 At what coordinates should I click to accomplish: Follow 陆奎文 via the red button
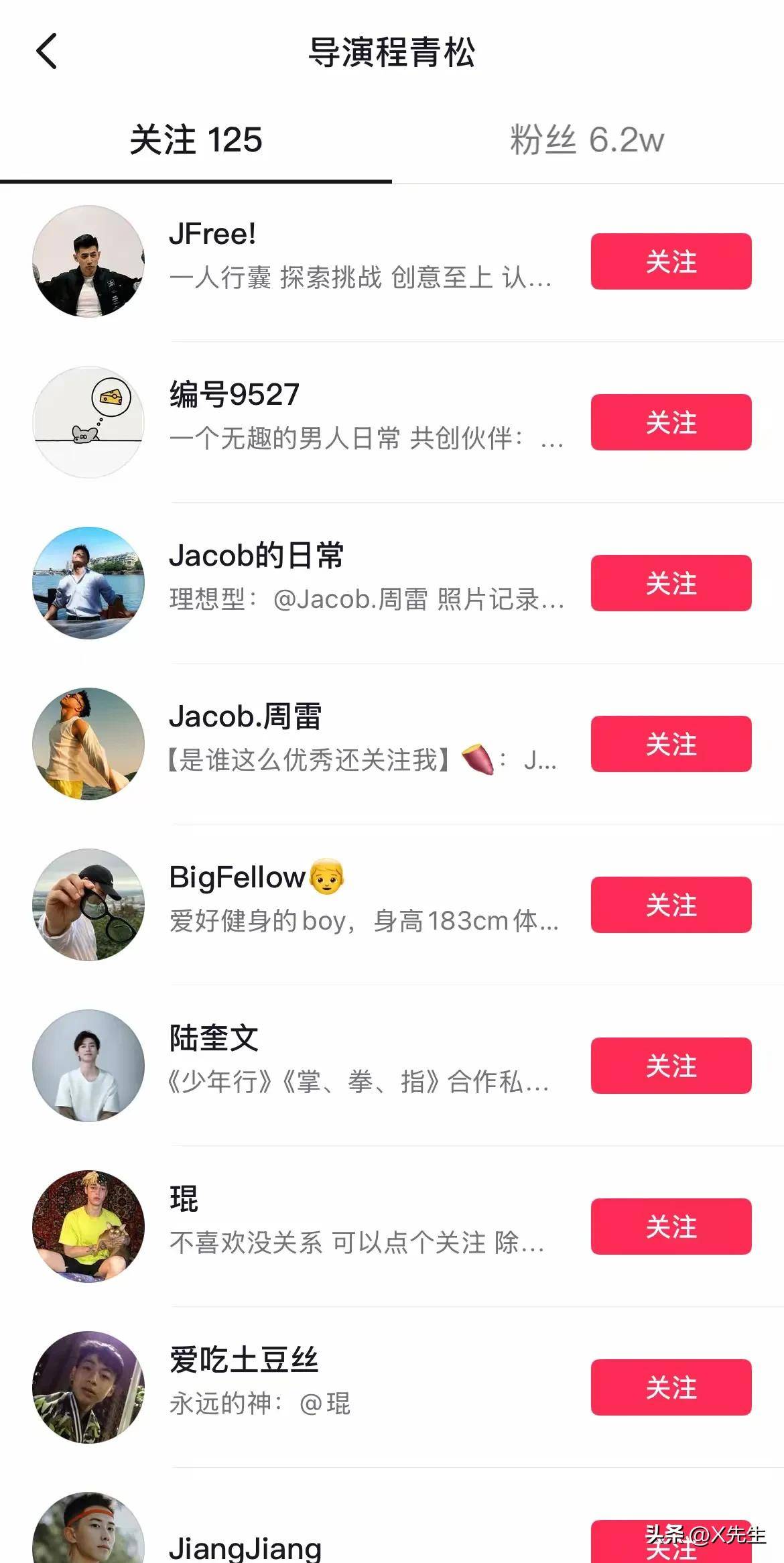pos(671,1066)
